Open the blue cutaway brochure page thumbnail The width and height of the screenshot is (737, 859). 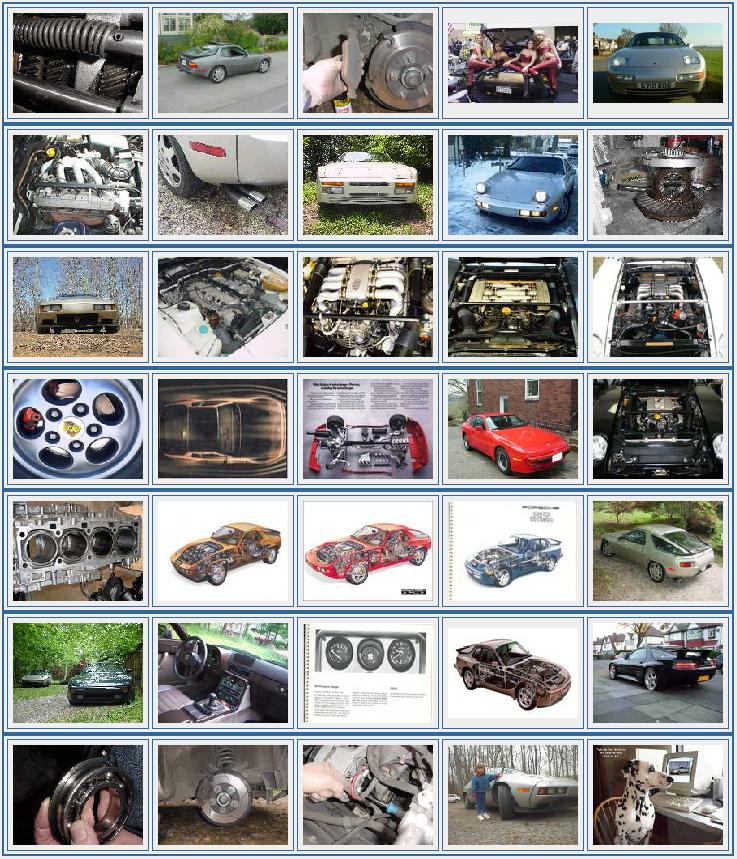point(512,551)
